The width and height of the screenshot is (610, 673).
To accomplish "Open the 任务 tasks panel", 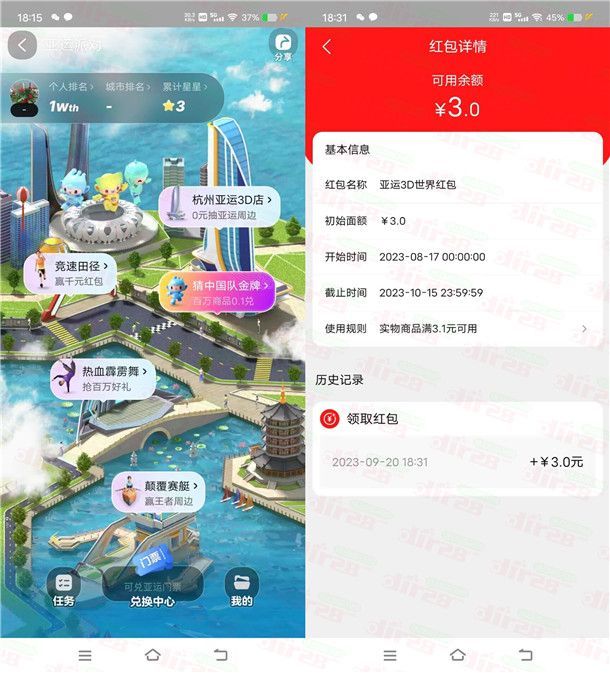I will (x=63, y=587).
